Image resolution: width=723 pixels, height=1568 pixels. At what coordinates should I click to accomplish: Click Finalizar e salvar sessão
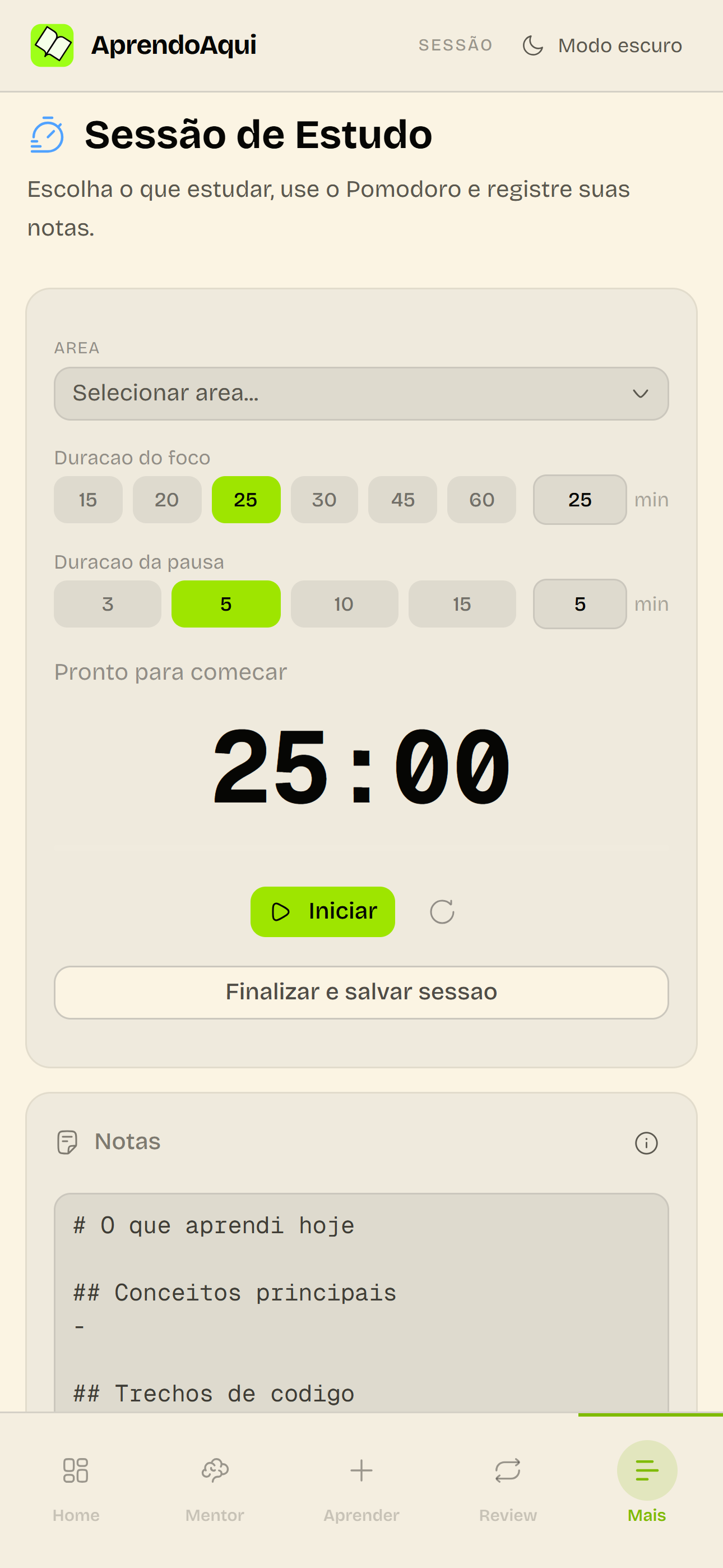click(x=361, y=992)
